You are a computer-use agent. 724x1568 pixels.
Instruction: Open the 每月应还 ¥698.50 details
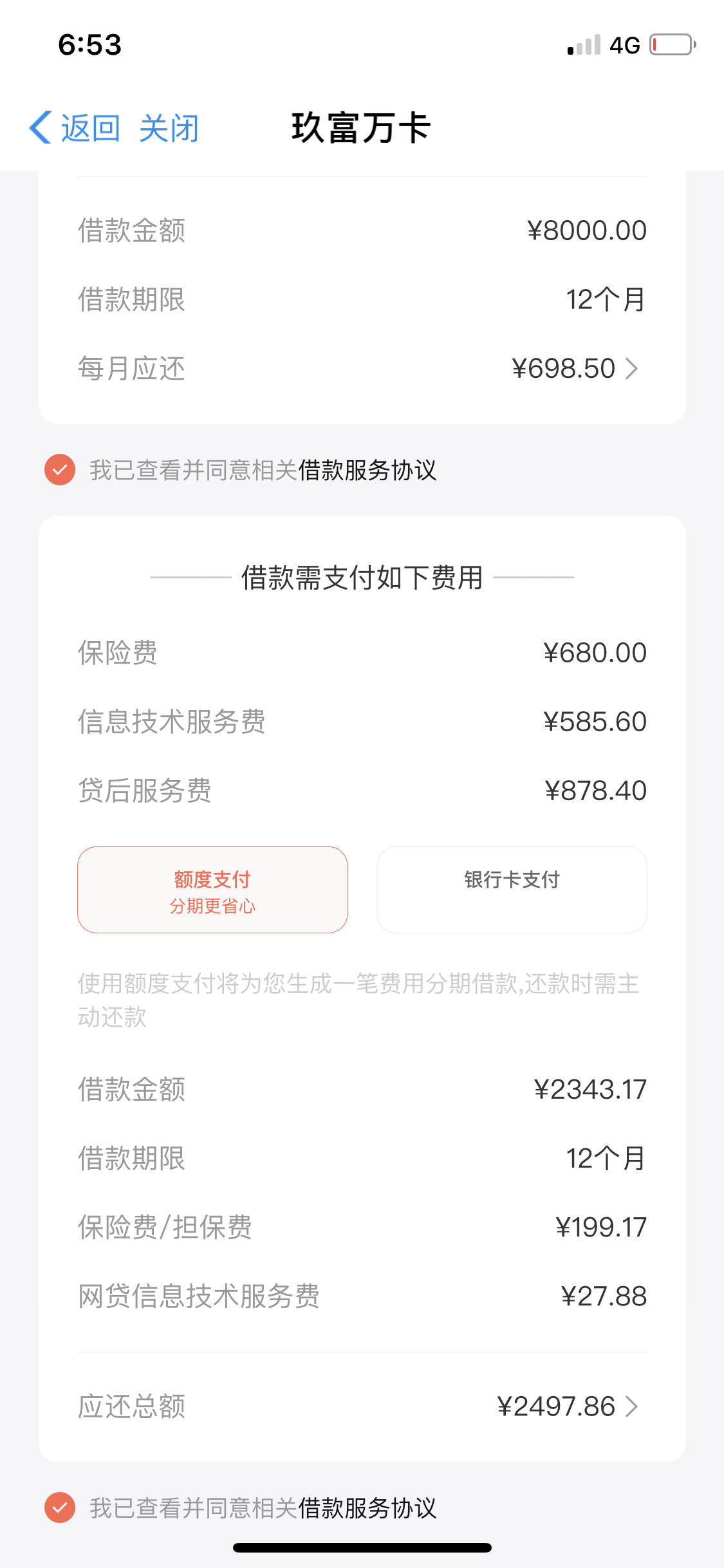pos(362,369)
